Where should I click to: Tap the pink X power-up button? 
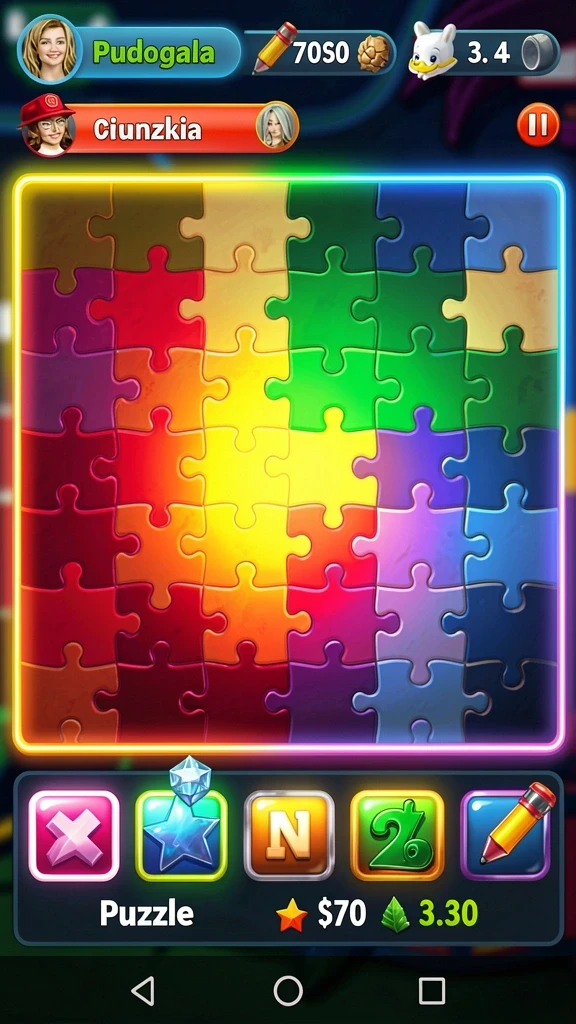74,836
